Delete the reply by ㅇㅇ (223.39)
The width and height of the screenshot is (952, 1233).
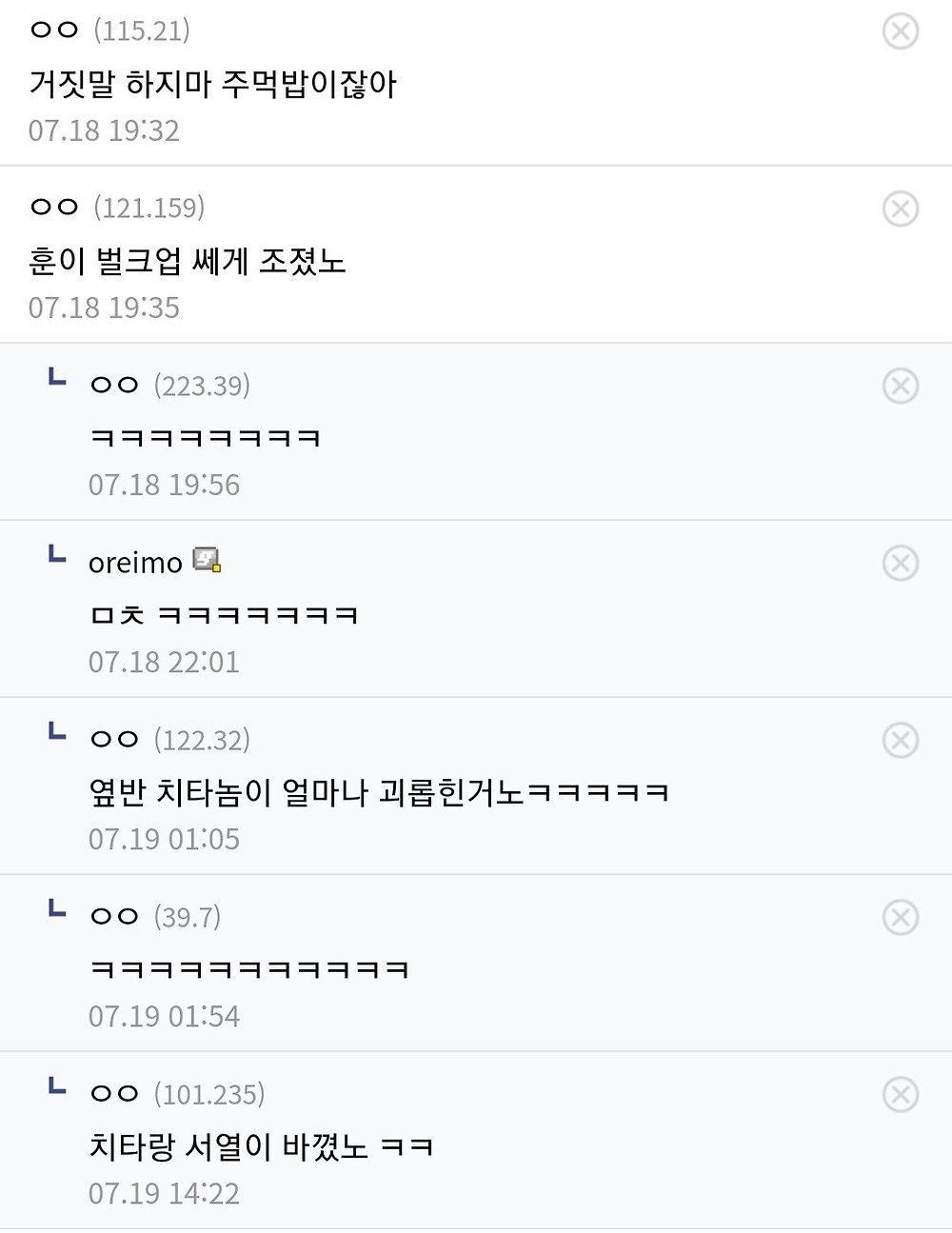900,386
